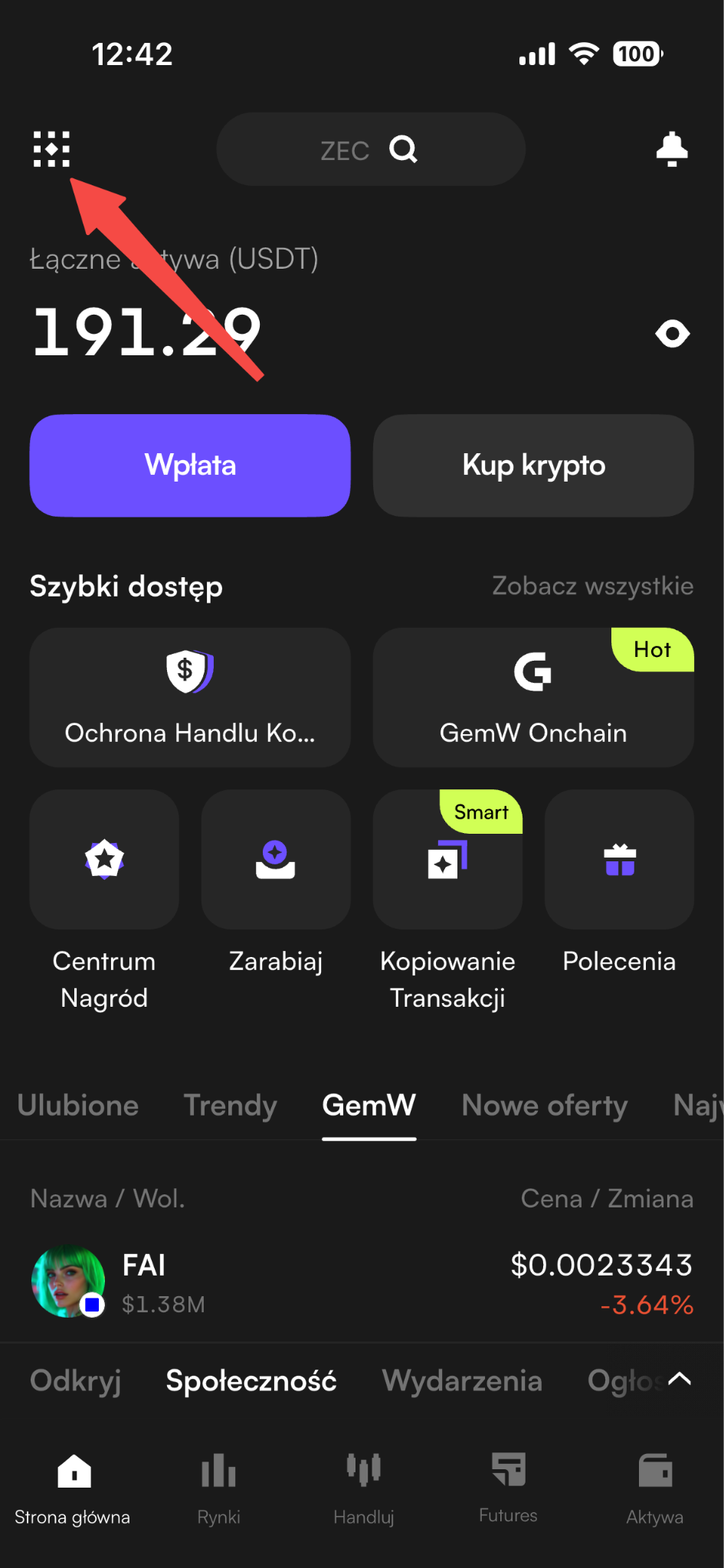Go to the Rynki tab
This screenshot has width=724, height=1568.
point(218,1489)
